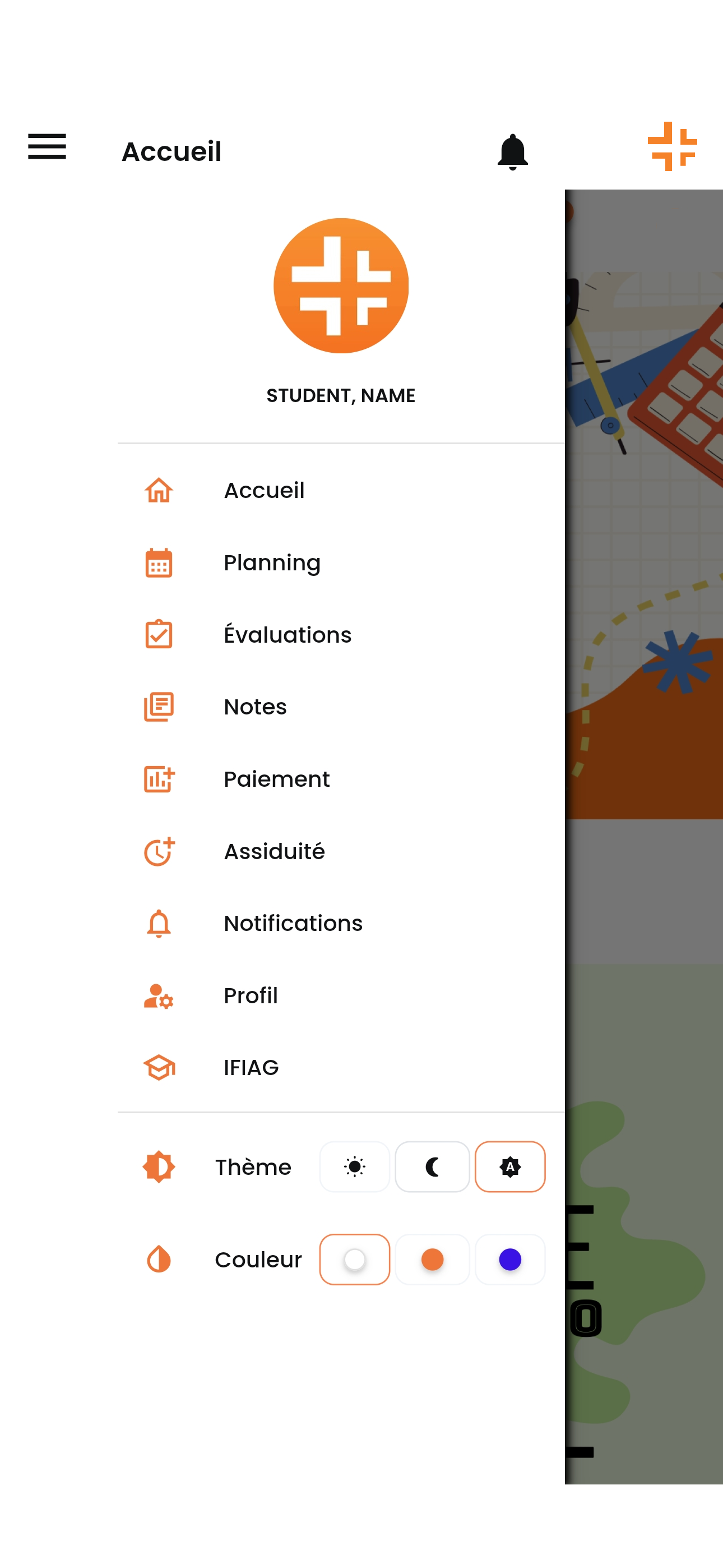The height and width of the screenshot is (1568, 723).
Task: Select dark theme with the moon icon
Action: click(x=432, y=1167)
